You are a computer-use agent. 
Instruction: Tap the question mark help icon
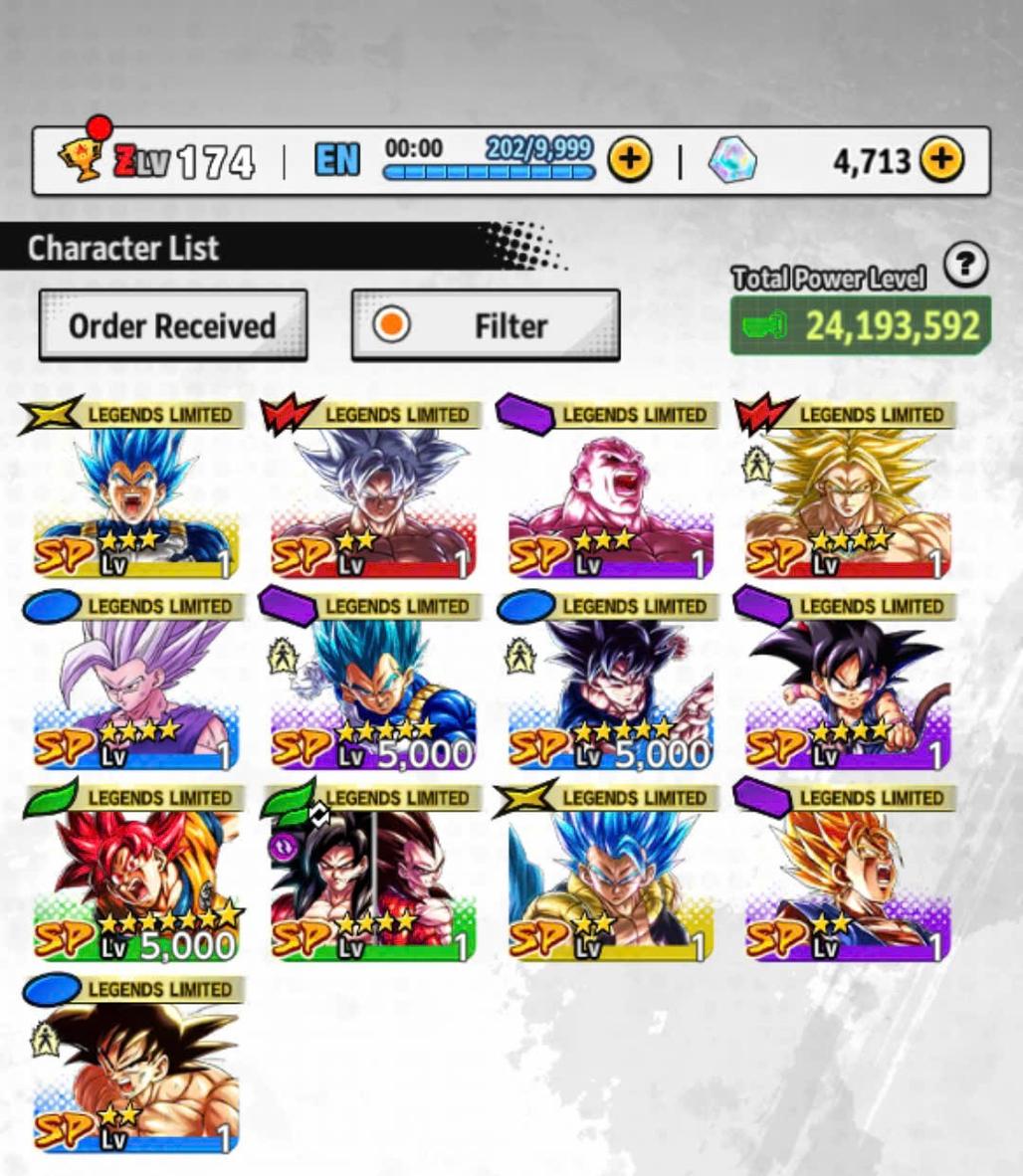click(964, 266)
